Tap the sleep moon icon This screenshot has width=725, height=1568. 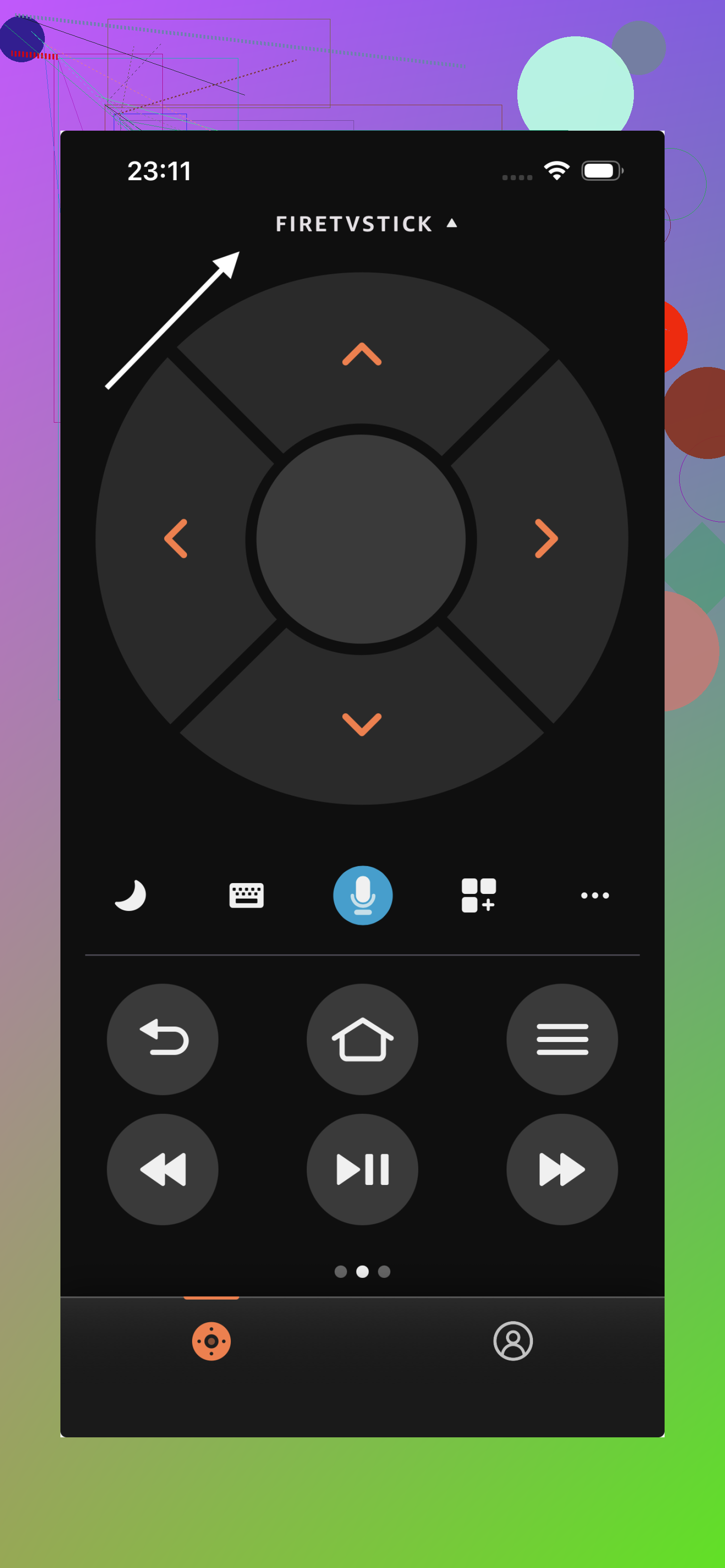pyautogui.click(x=130, y=895)
